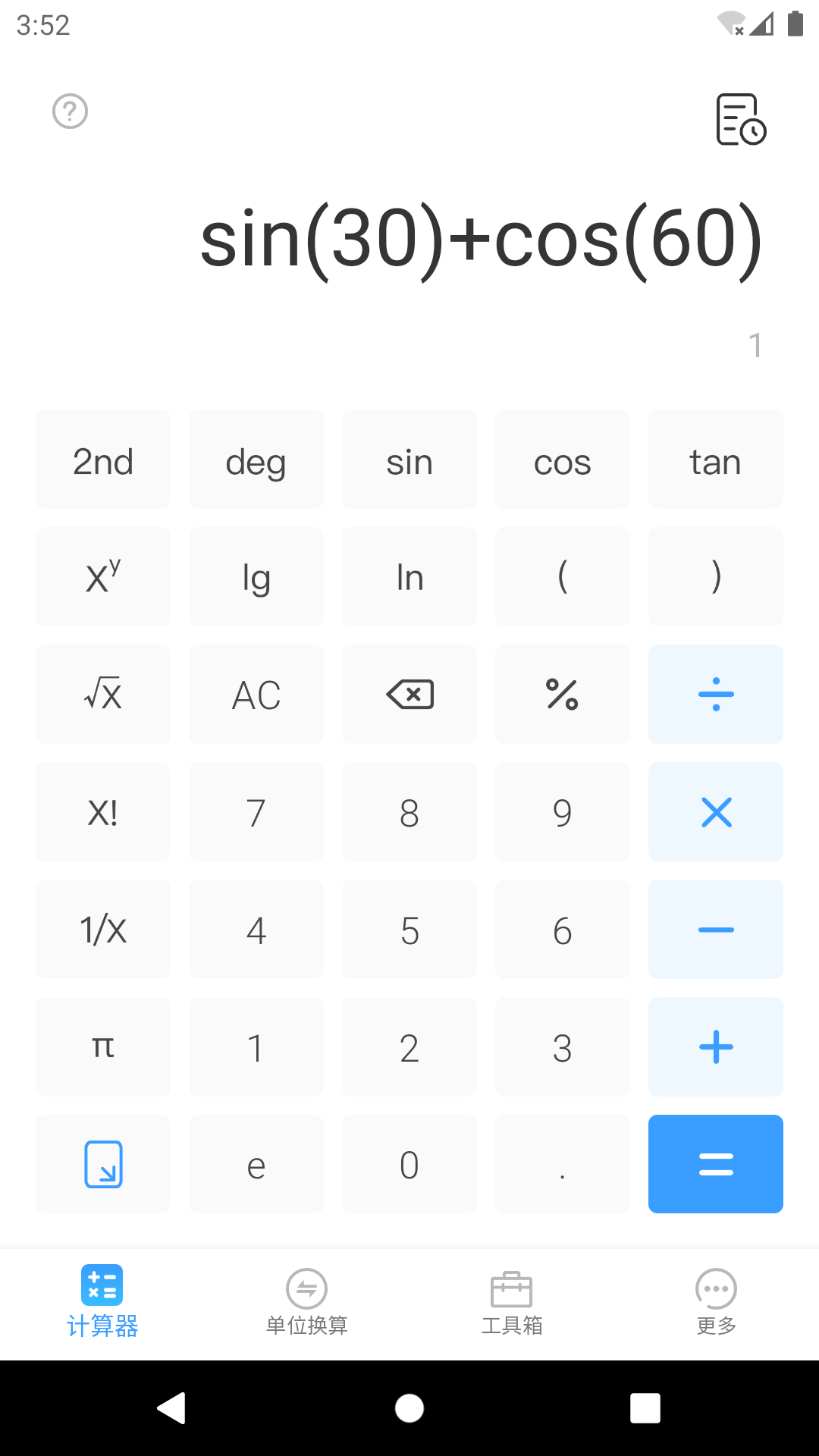
Task: Open the help question mark icon
Action: pos(70,111)
